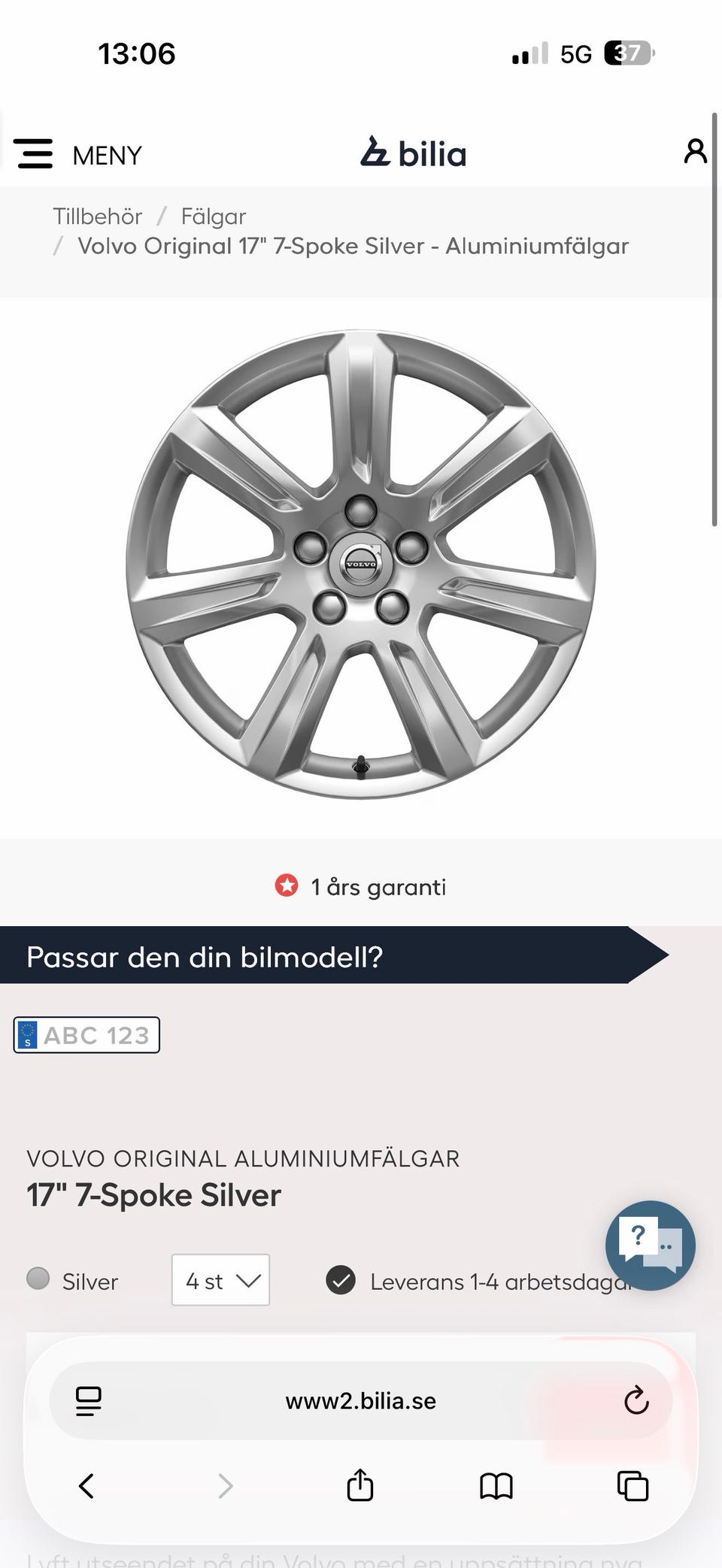Screen dimensions: 722x1568
Task: View the wheel product image
Action: pos(361,565)
